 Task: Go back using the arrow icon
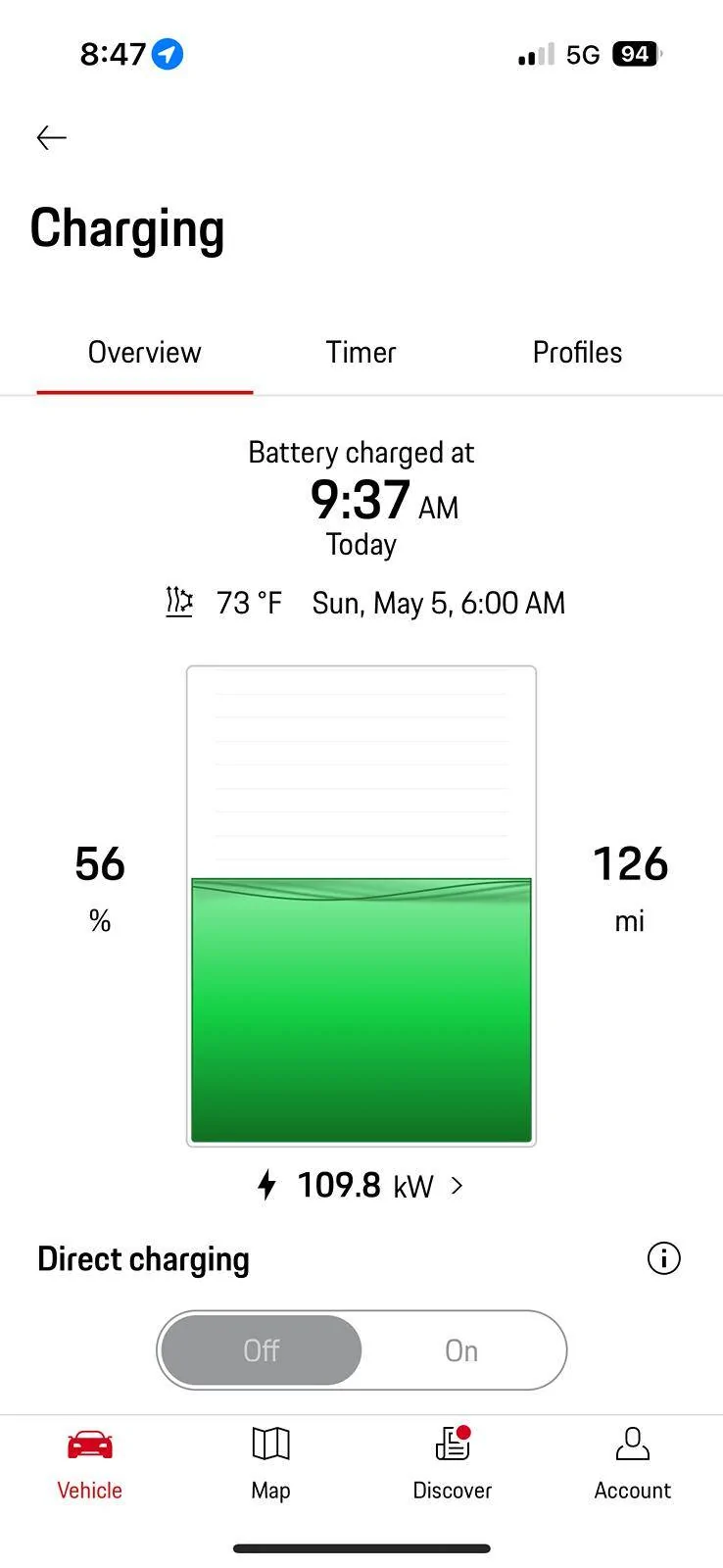(51, 138)
